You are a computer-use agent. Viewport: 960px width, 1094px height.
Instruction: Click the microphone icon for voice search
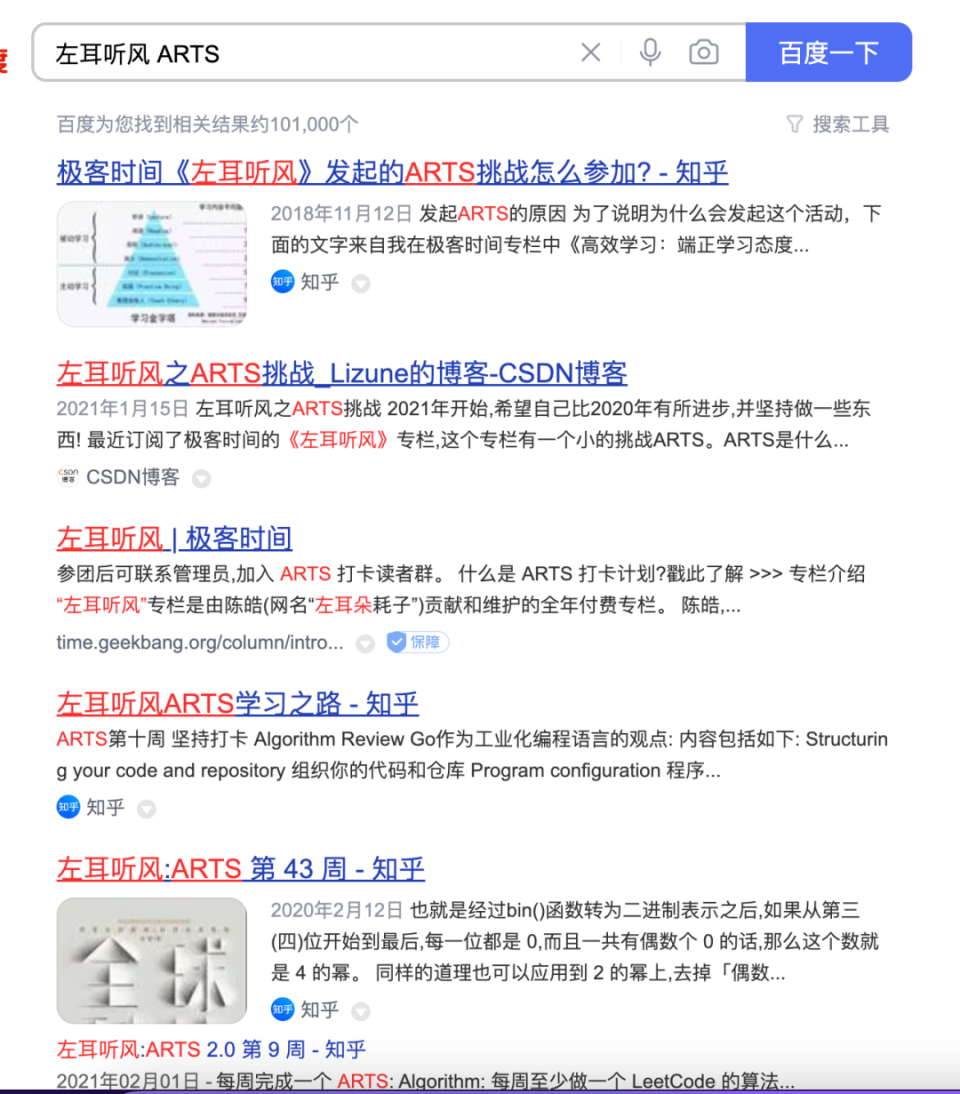point(649,52)
